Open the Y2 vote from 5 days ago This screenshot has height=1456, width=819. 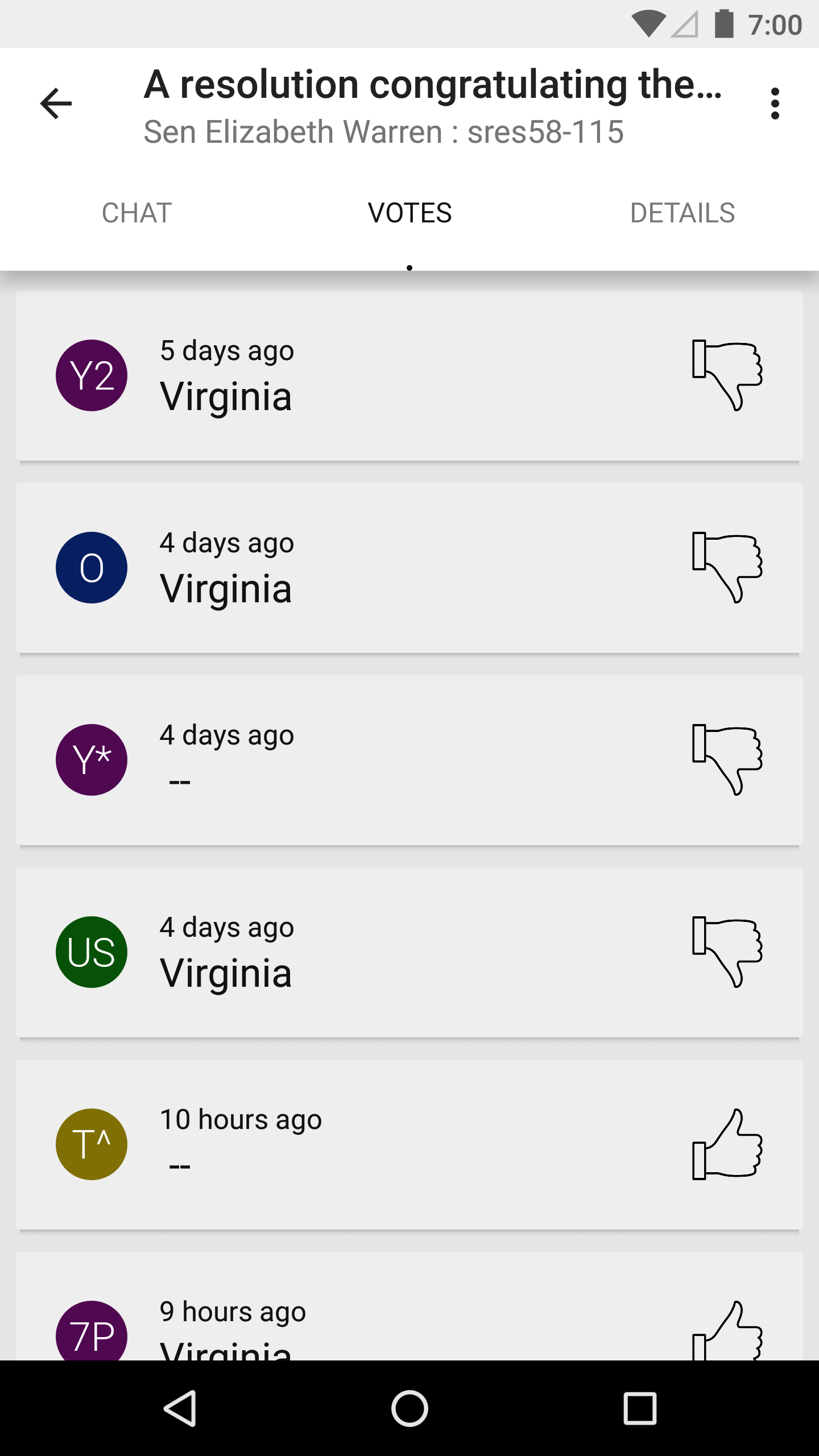409,375
